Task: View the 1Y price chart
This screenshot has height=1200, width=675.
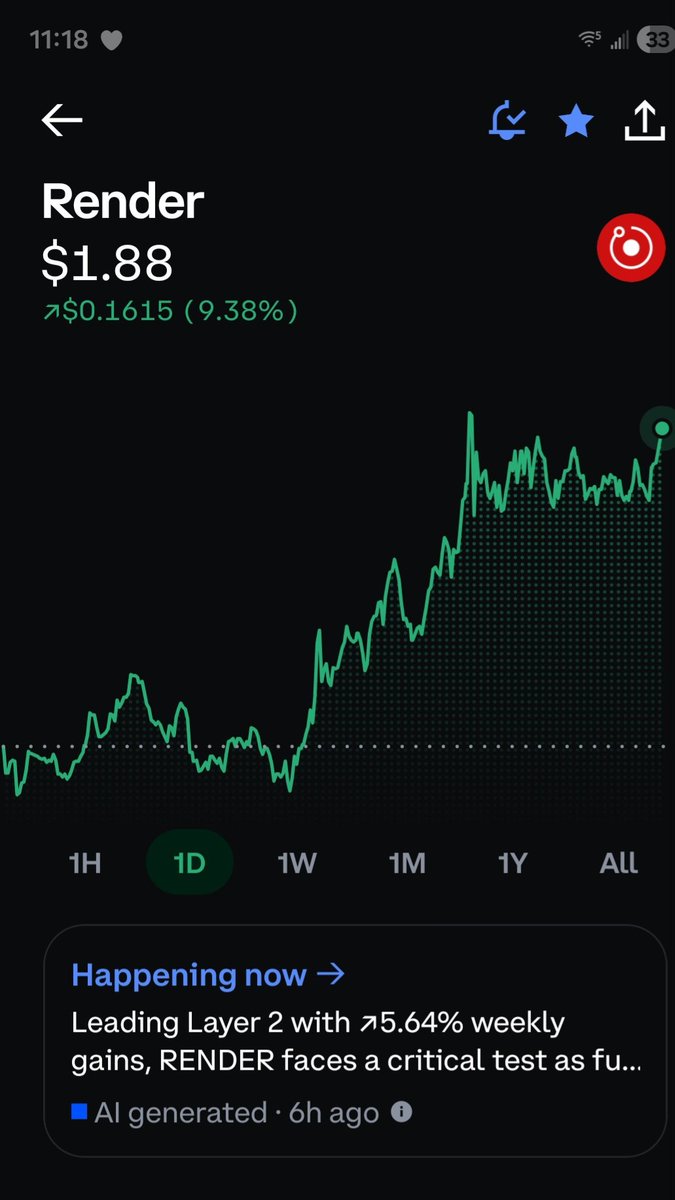Action: 512,862
